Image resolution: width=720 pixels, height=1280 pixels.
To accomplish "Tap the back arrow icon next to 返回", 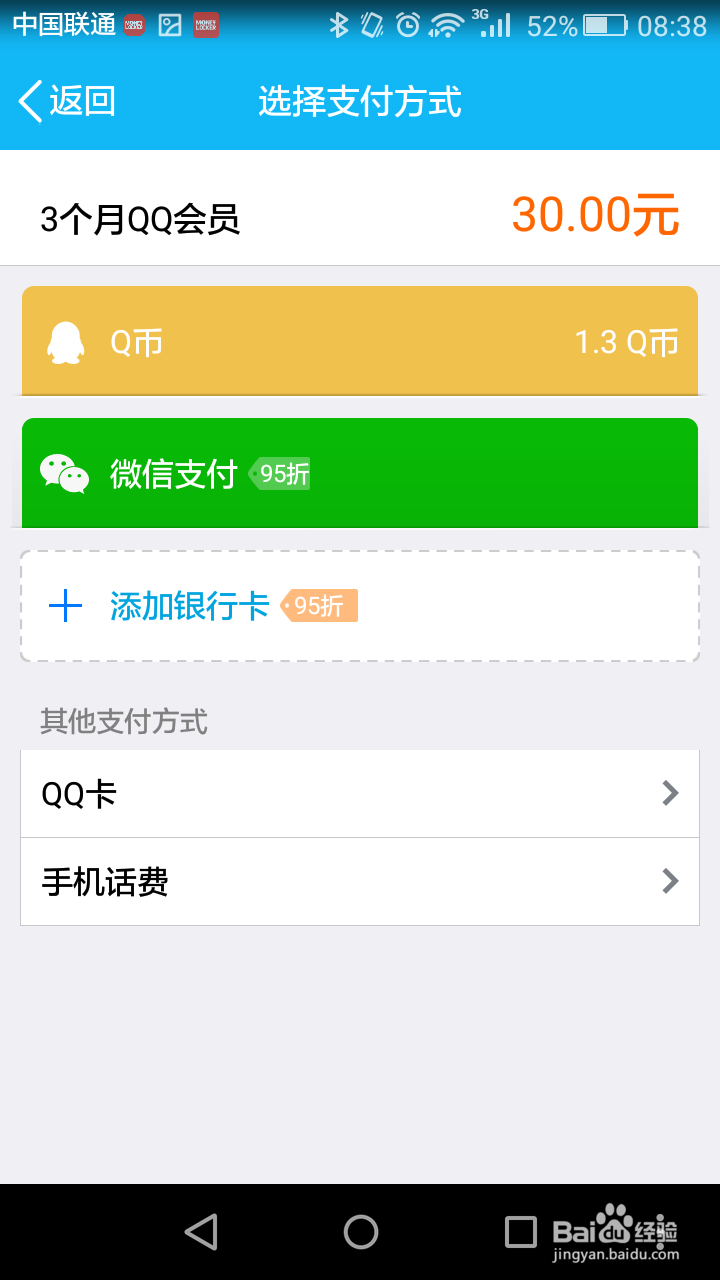I will [28, 100].
